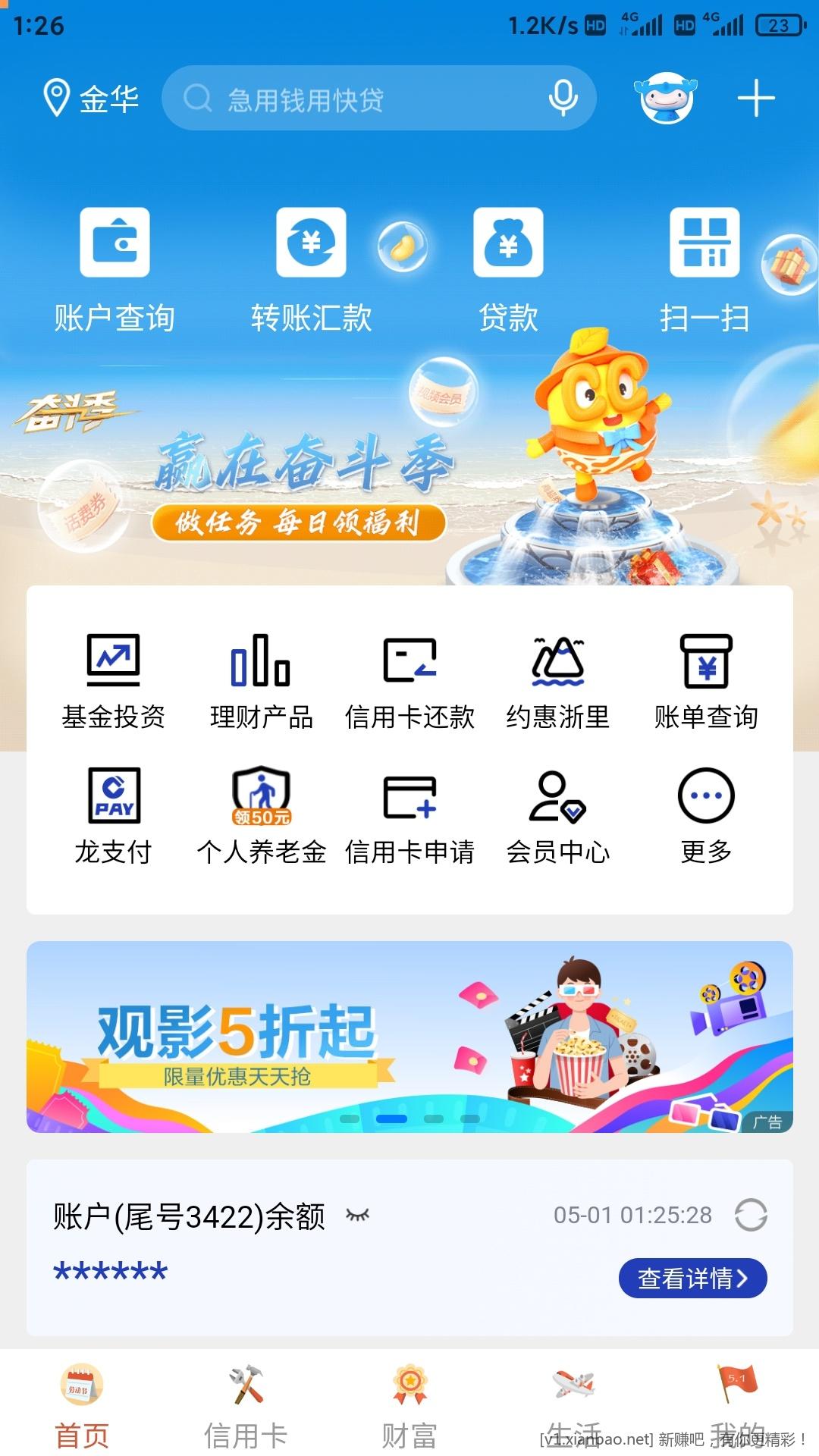819x1456 pixels.
Task: Open the 观影5折起 movie discount banner
Action: pyautogui.click(x=409, y=1037)
